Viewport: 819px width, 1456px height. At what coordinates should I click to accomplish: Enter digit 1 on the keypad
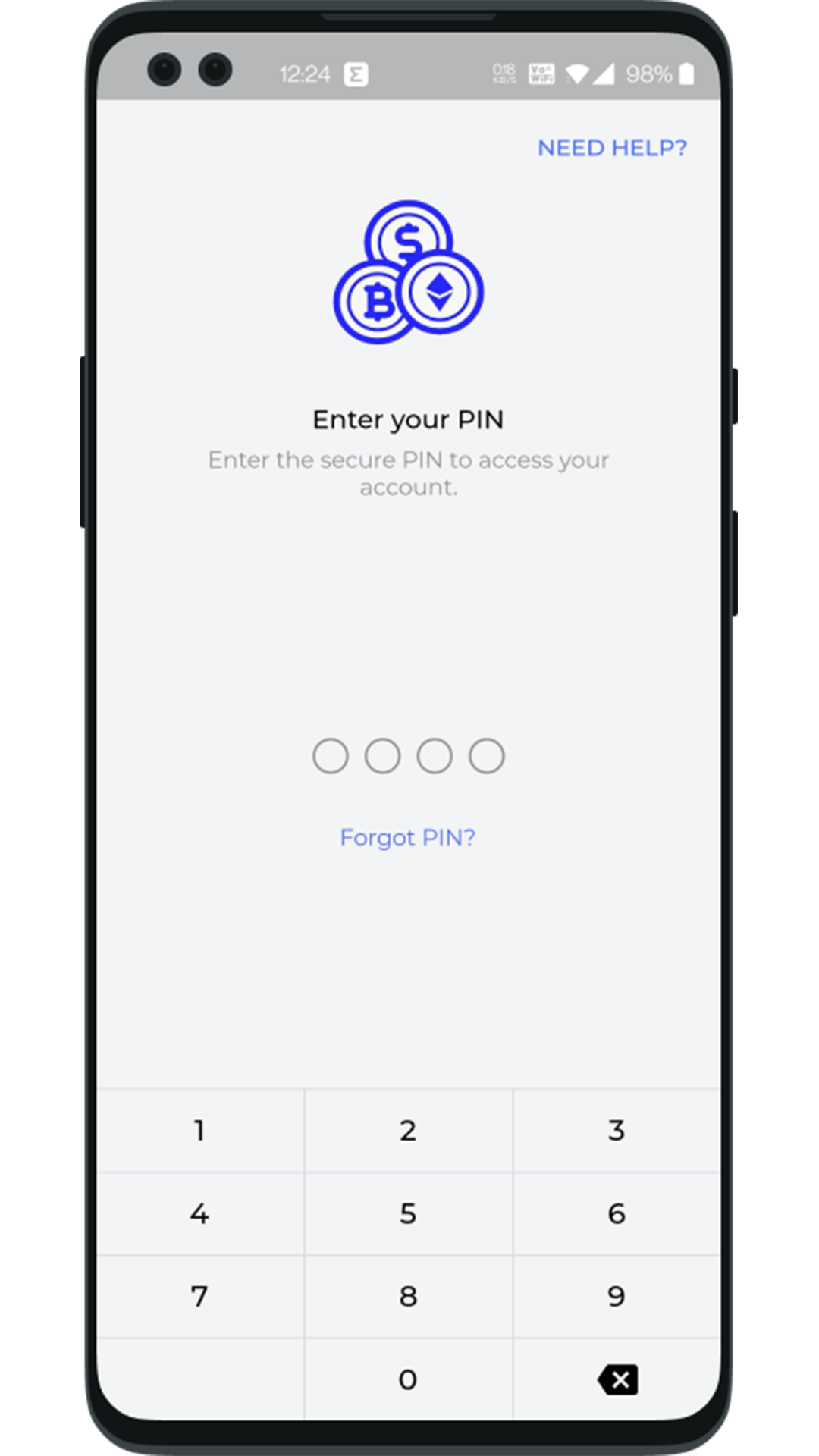coord(200,1131)
